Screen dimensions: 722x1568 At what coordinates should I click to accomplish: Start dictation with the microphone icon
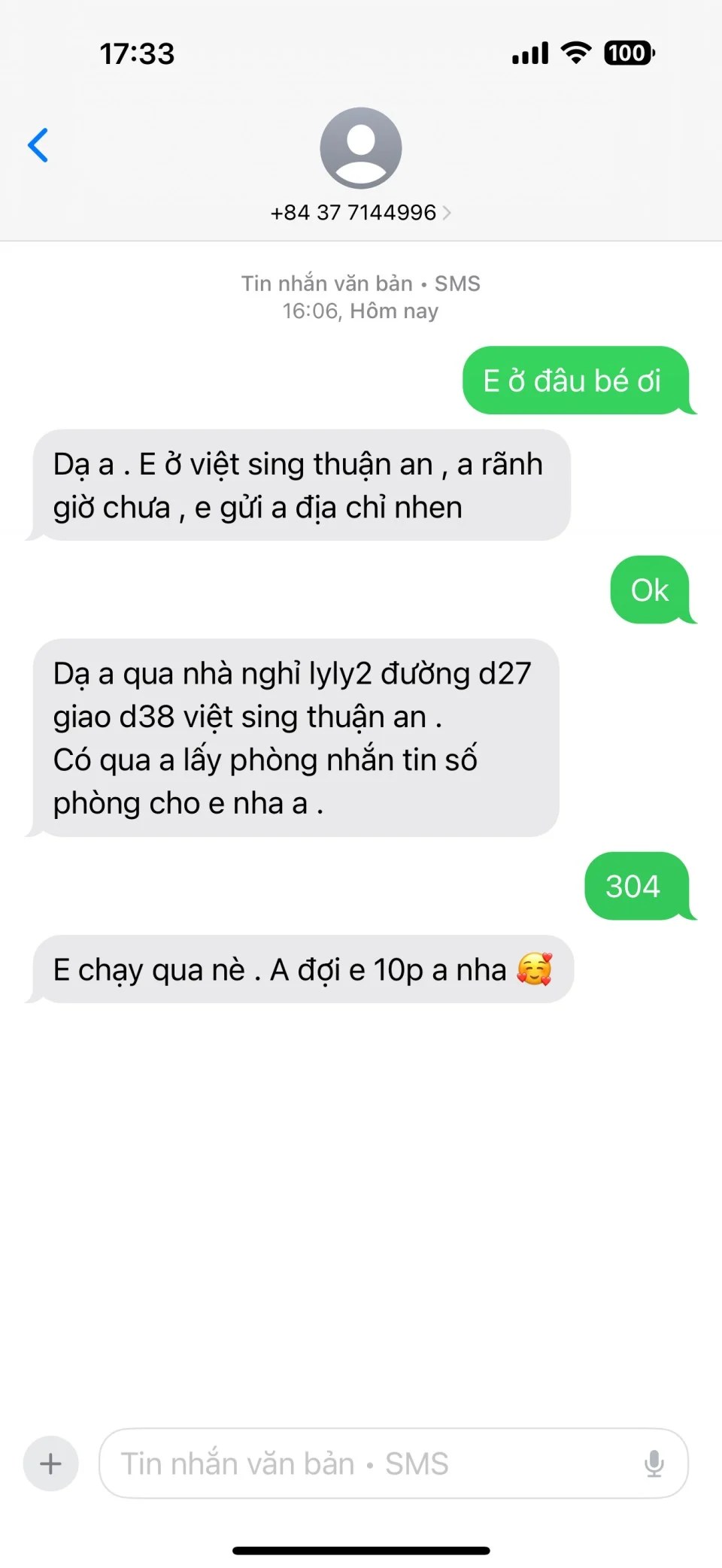pos(654,1463)
